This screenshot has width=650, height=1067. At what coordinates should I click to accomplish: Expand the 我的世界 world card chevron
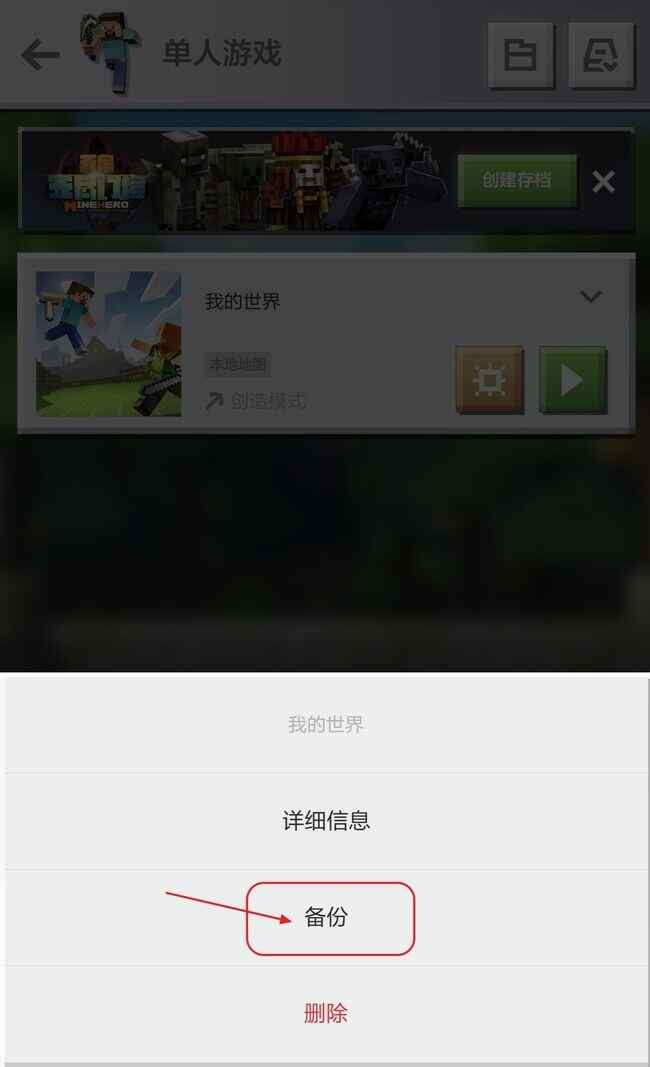point(591,297)
